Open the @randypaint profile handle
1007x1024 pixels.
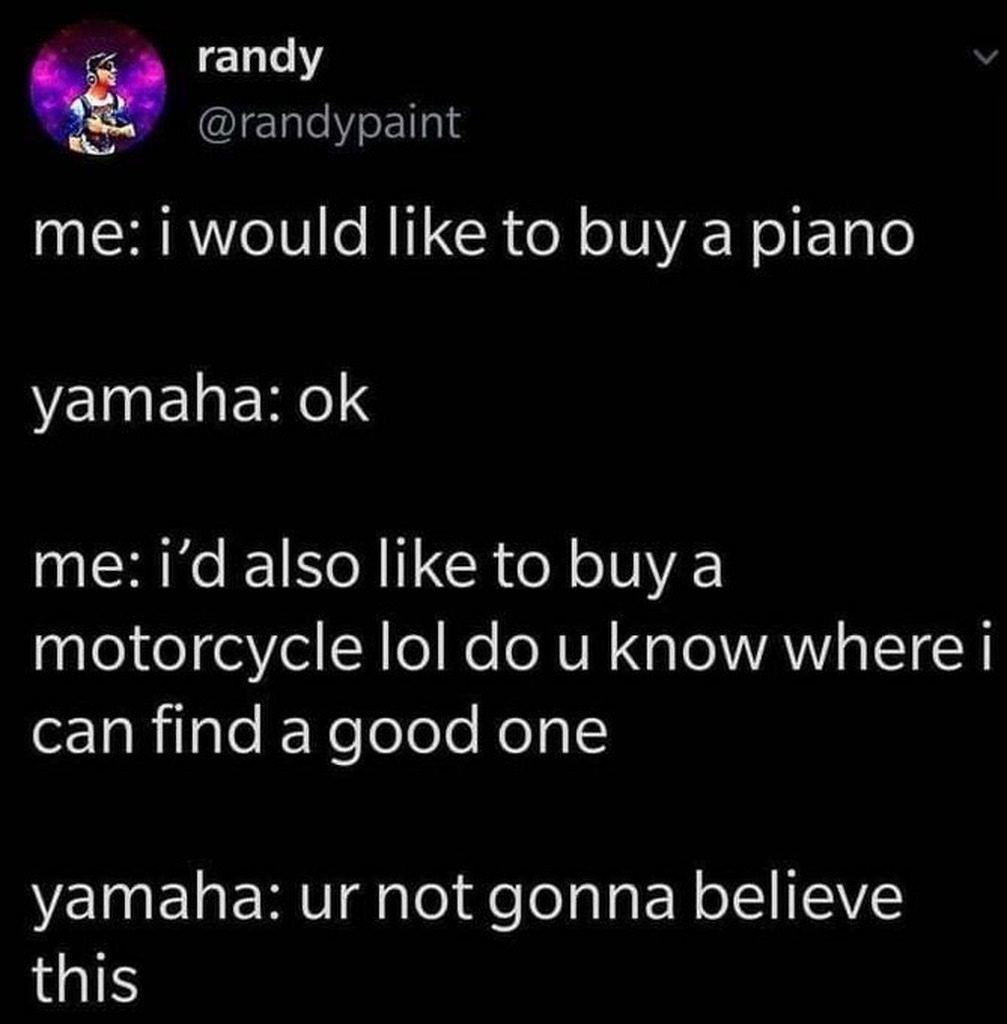[329, 122]
